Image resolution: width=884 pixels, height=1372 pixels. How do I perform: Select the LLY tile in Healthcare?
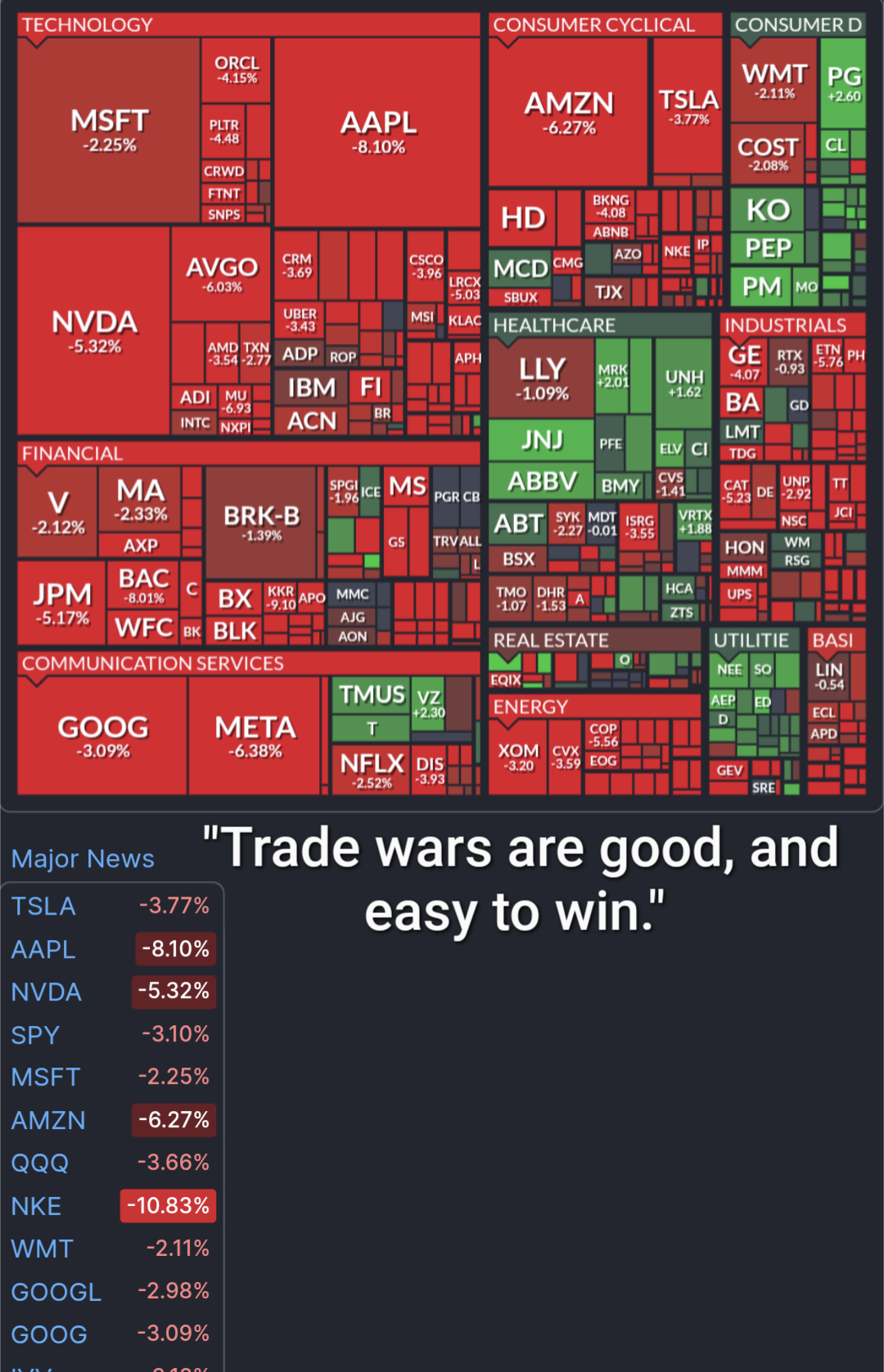point(541,378)
